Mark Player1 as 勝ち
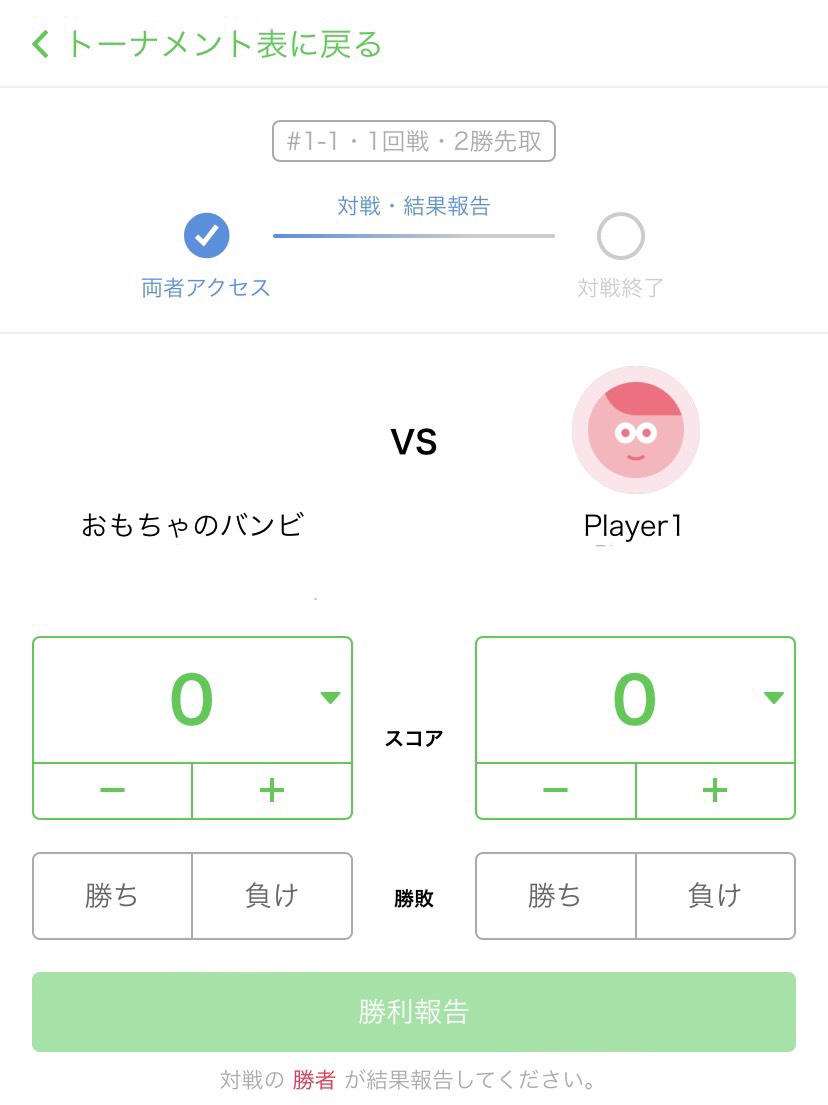Image resolution: width=828 pixels, height=1105 pixels. pyautogui.click(x=556, y=896)
